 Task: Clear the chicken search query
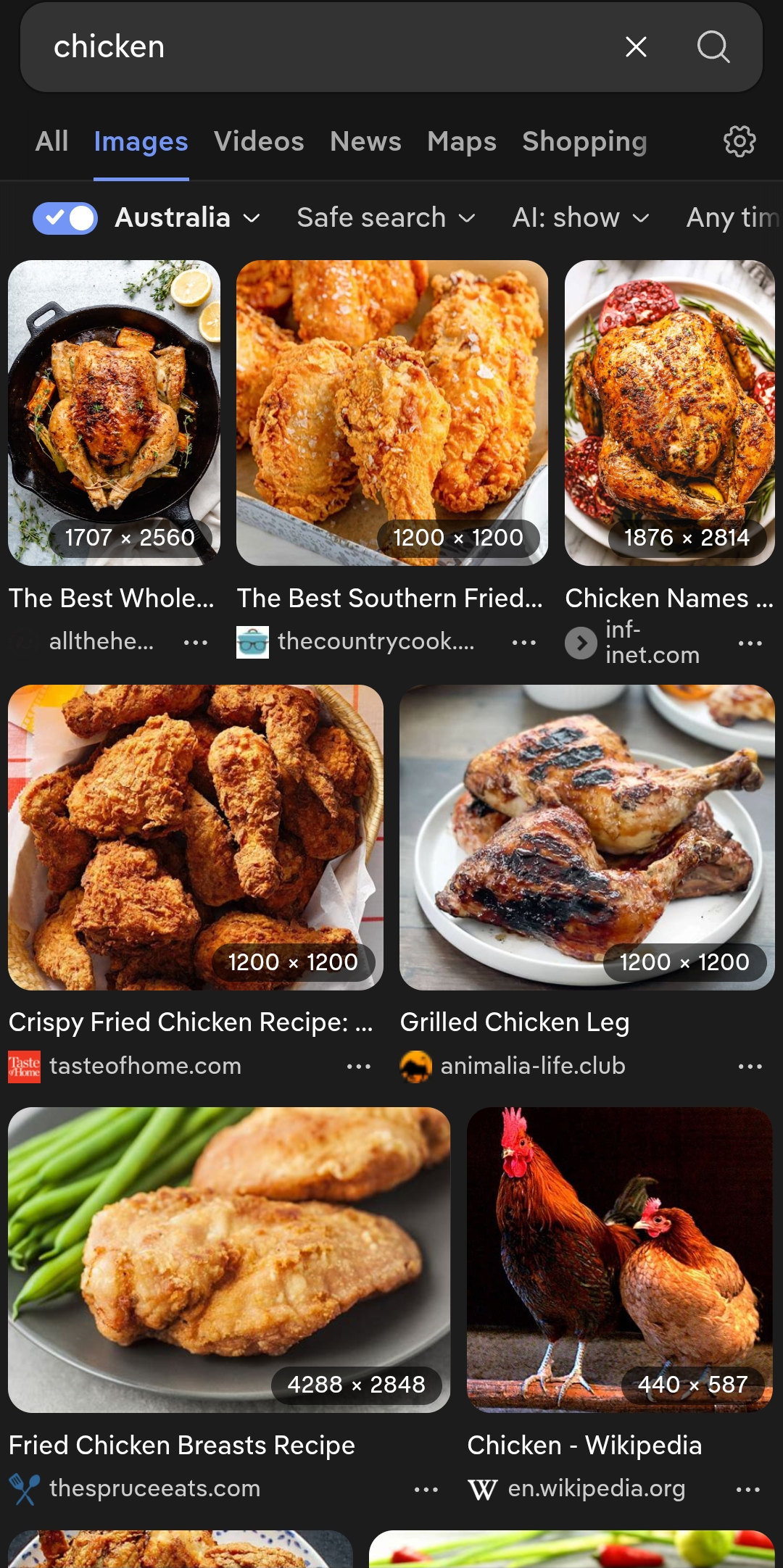636,47
